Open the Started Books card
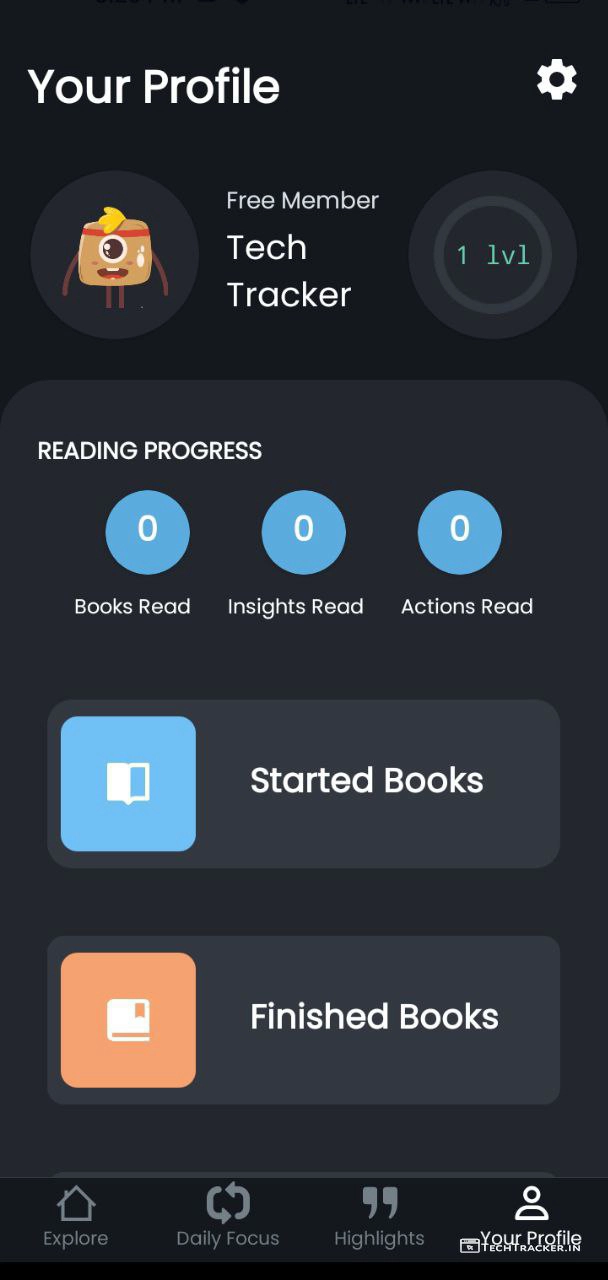 [x=303, y=783]
